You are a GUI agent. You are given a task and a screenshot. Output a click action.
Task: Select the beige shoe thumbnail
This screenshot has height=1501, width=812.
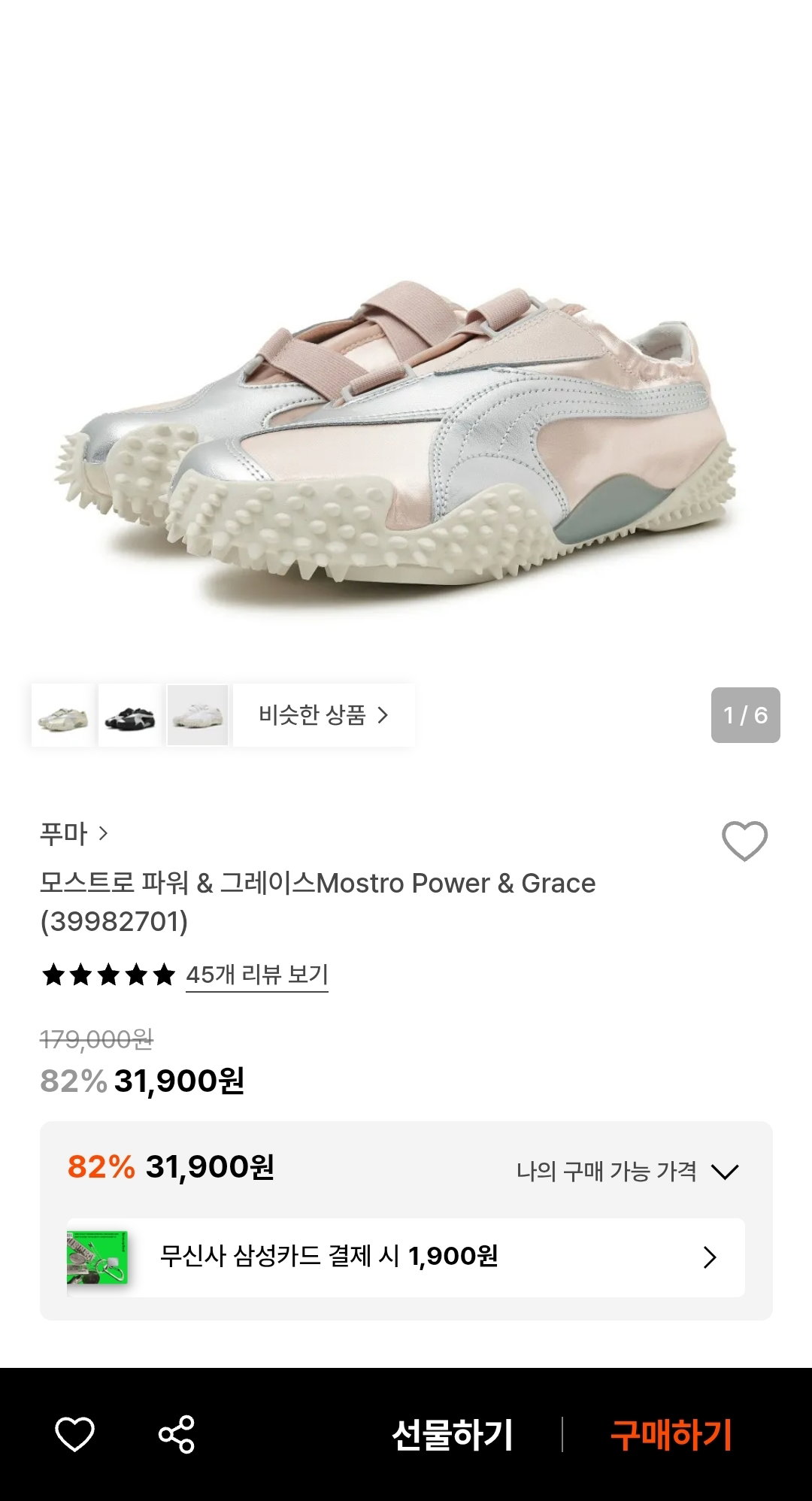coord(63,715)
